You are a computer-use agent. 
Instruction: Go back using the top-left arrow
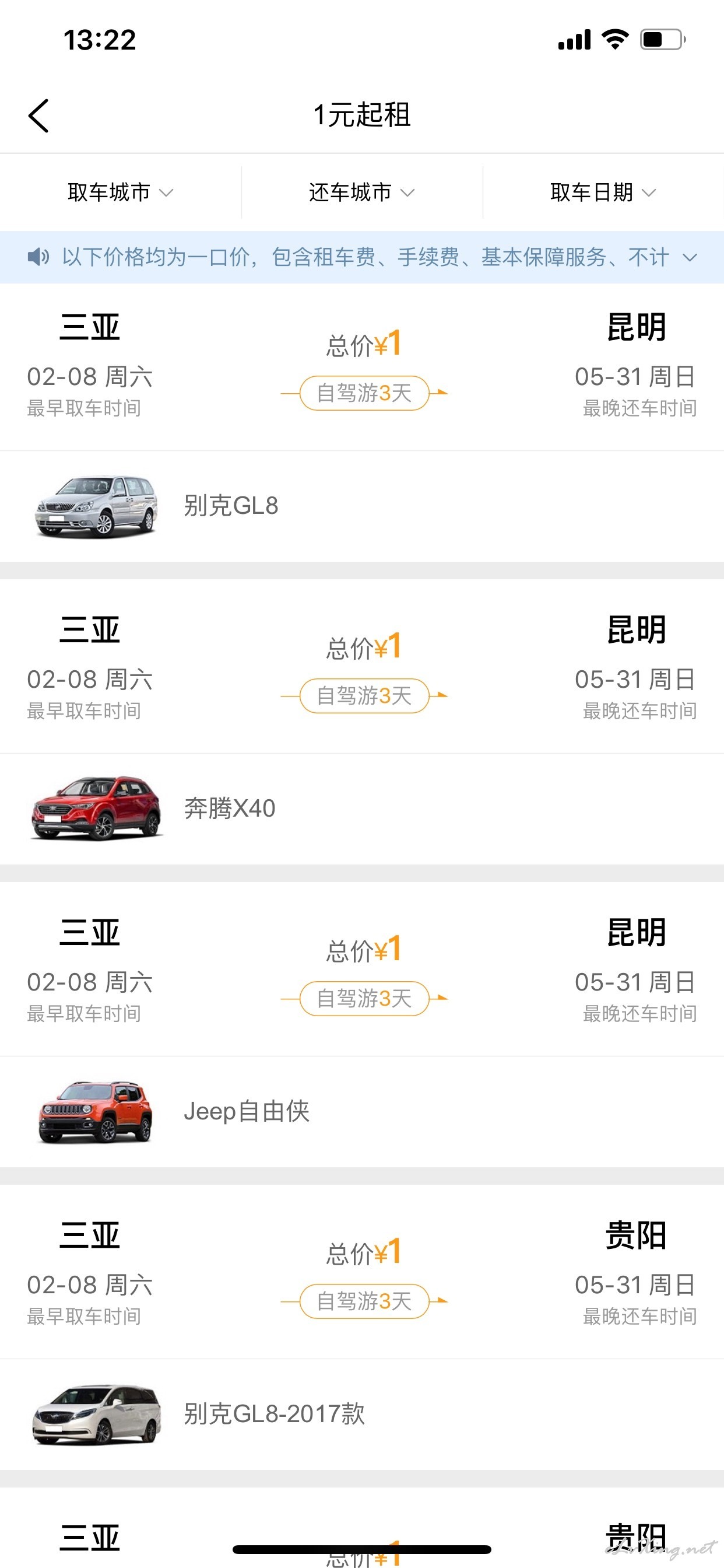click(x=38, y=116)
